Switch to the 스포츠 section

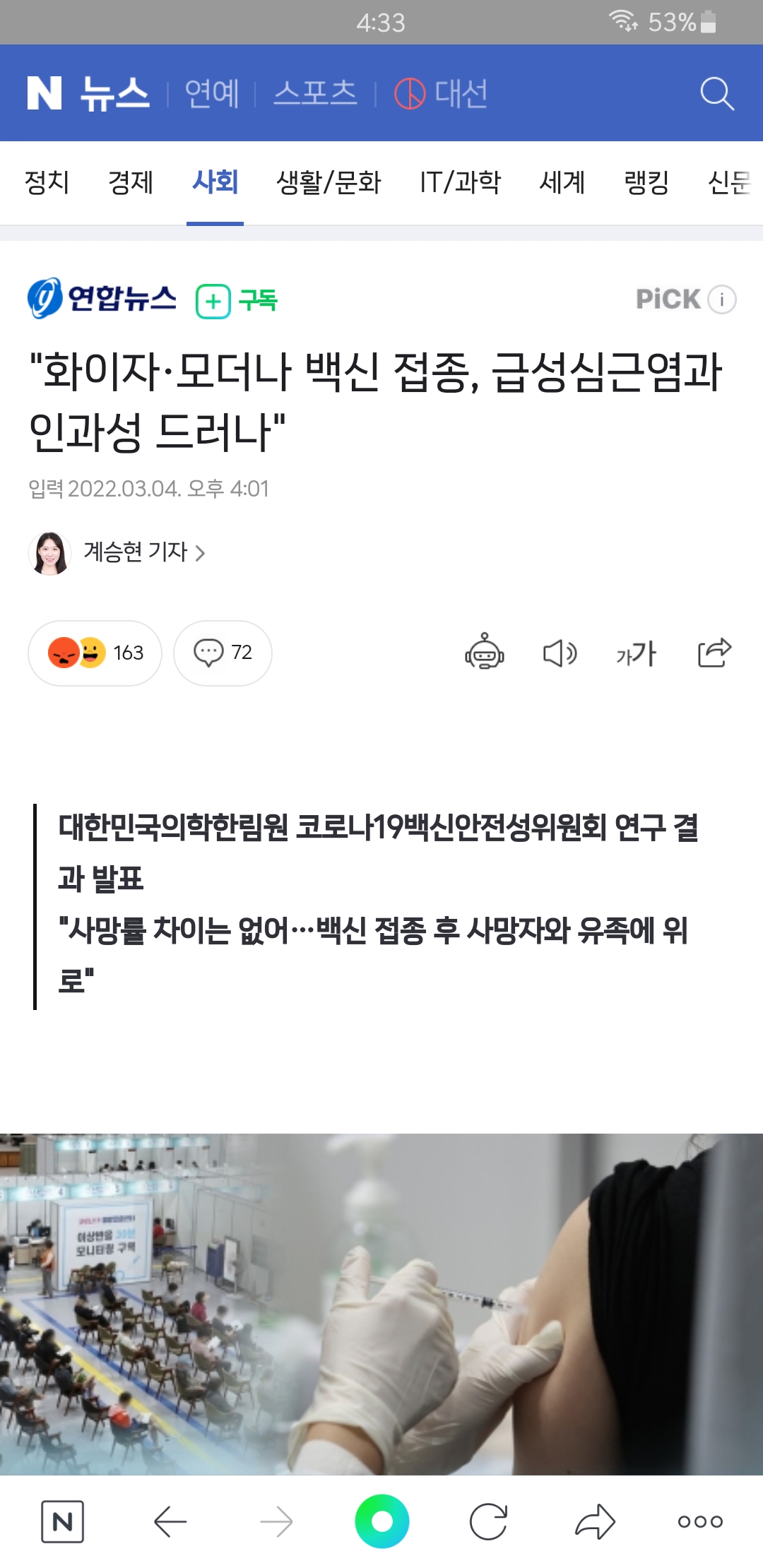(315, 93)
